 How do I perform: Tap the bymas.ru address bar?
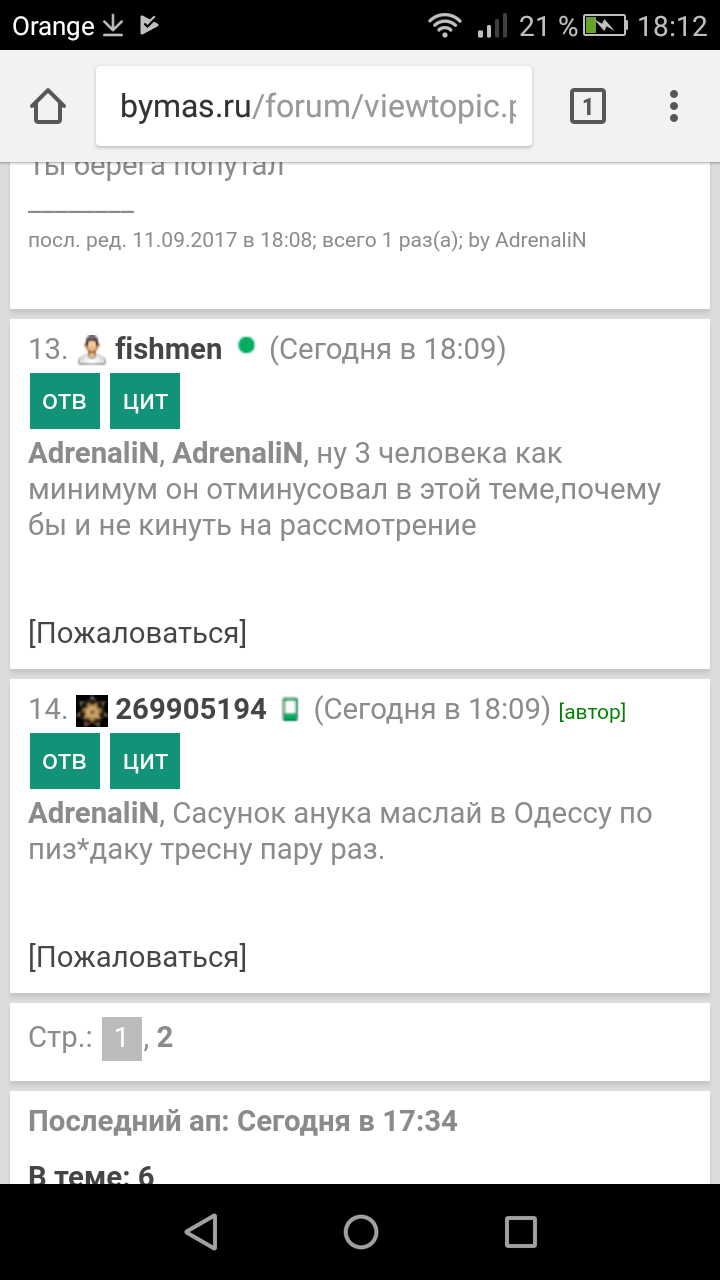(314, 106)
